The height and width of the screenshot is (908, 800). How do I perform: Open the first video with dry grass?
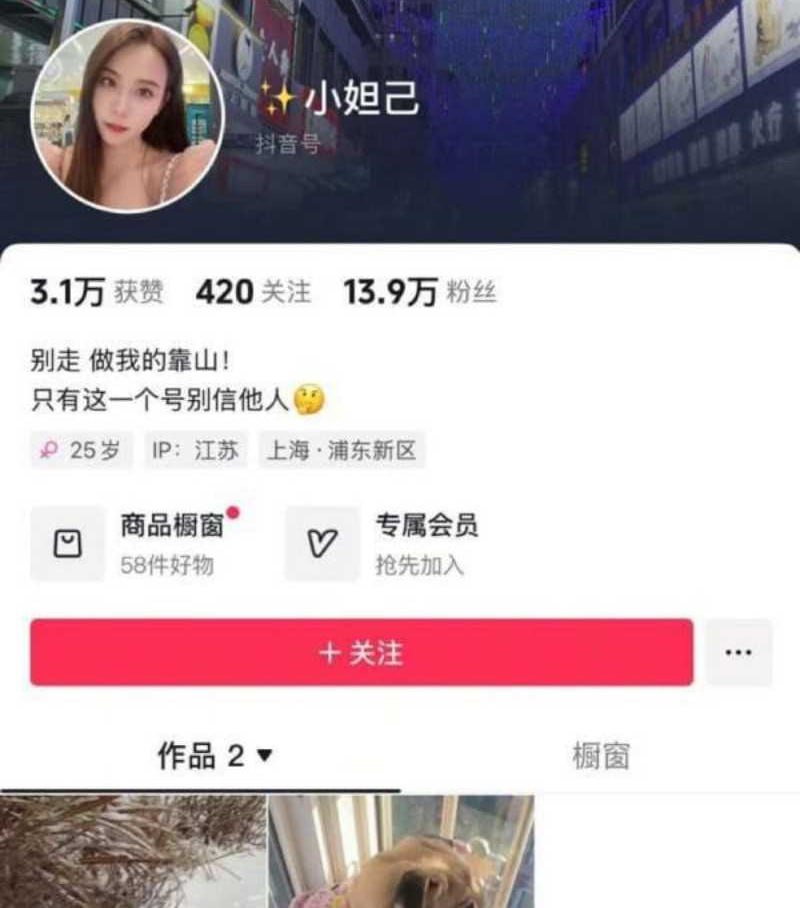pos(132,851)
